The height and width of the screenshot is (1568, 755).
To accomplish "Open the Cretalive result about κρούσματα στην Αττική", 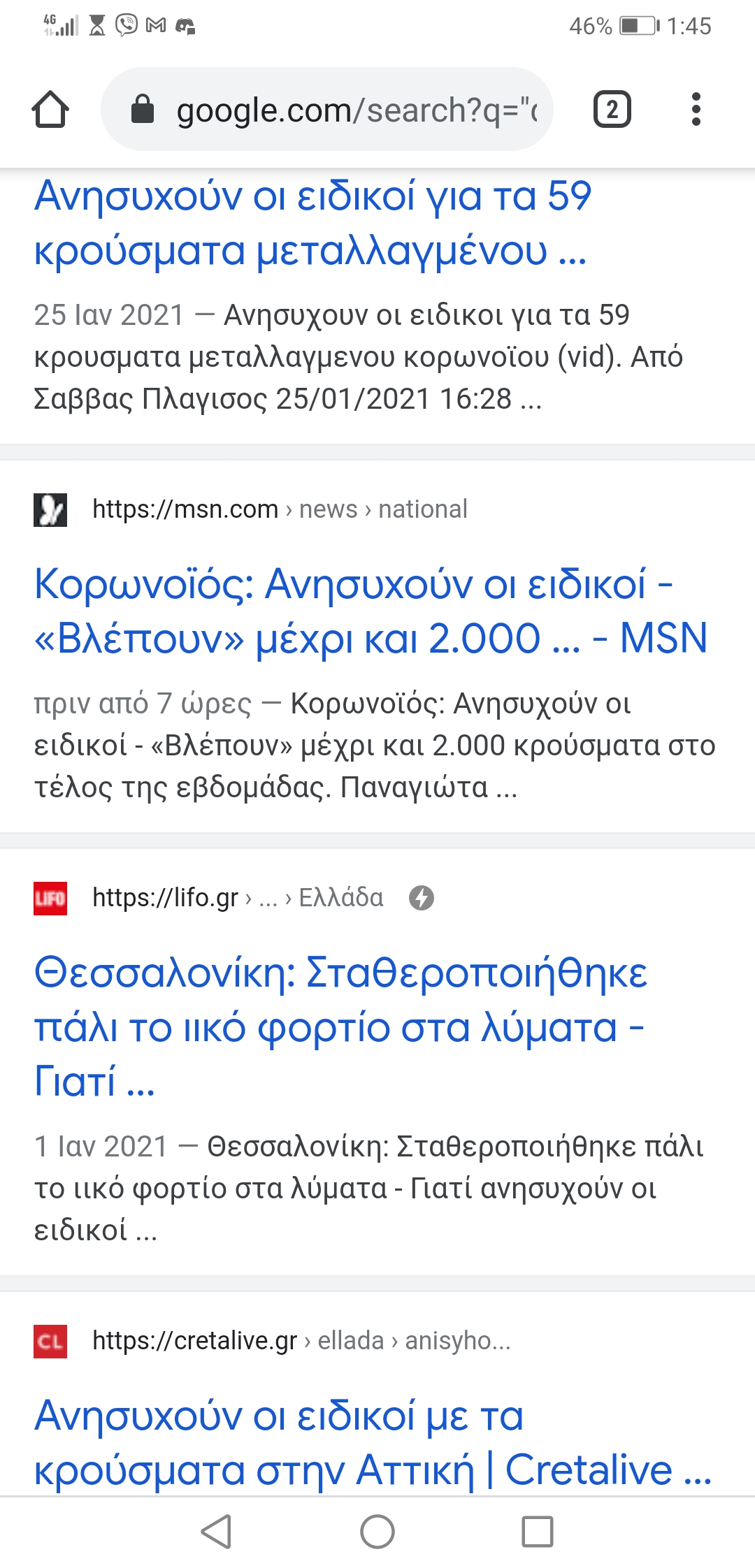I will (372, 1442).
